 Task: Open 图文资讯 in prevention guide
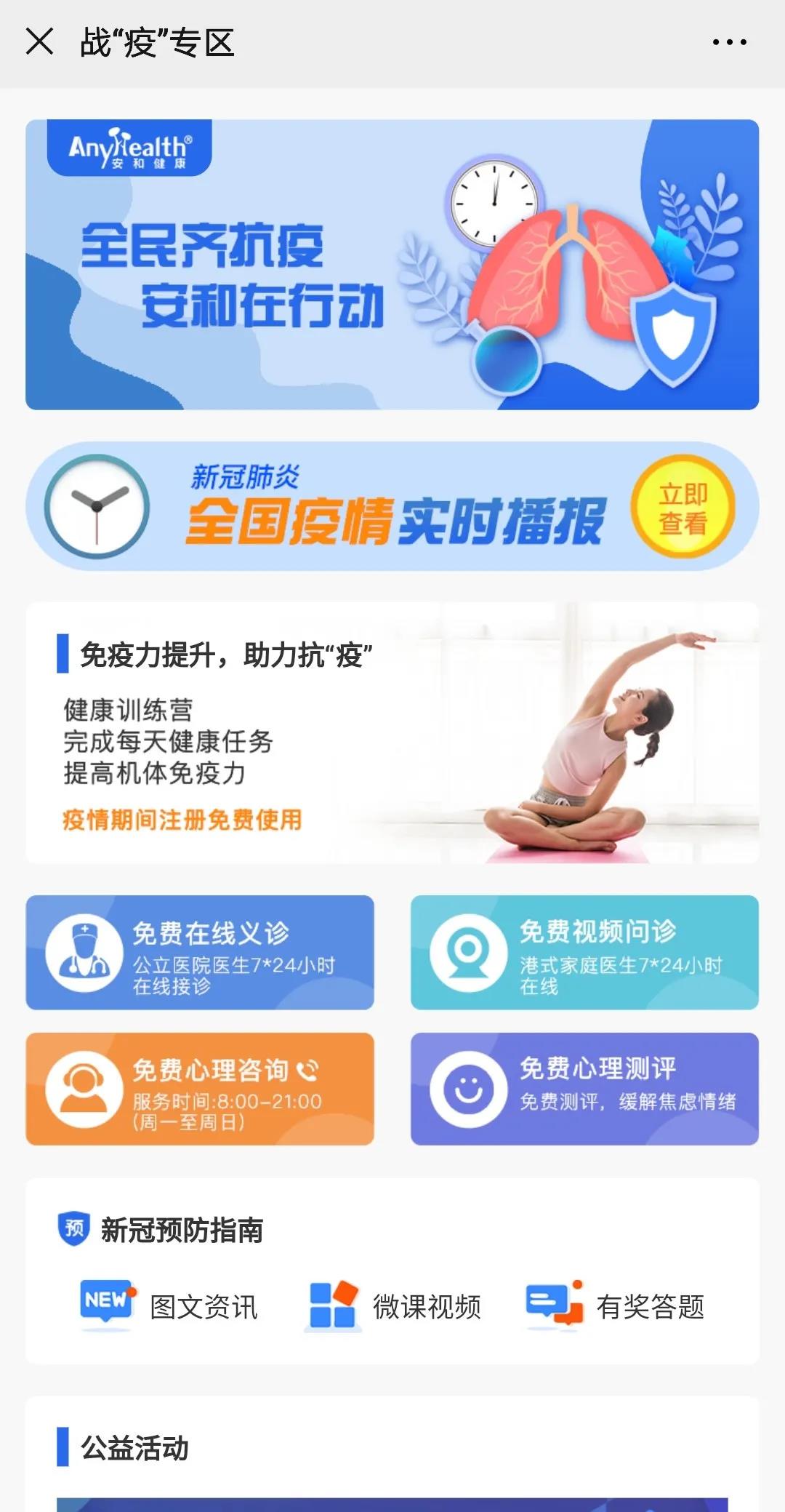[169, 1307]
